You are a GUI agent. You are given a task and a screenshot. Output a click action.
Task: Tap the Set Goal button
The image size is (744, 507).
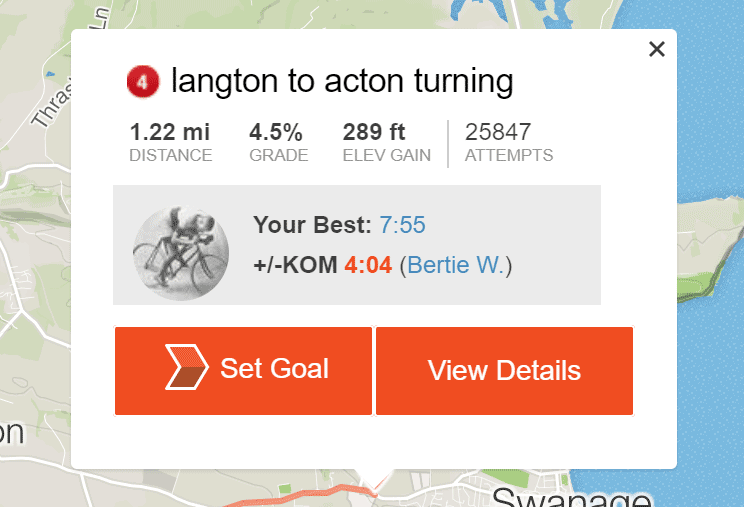[x=243, y=370]
